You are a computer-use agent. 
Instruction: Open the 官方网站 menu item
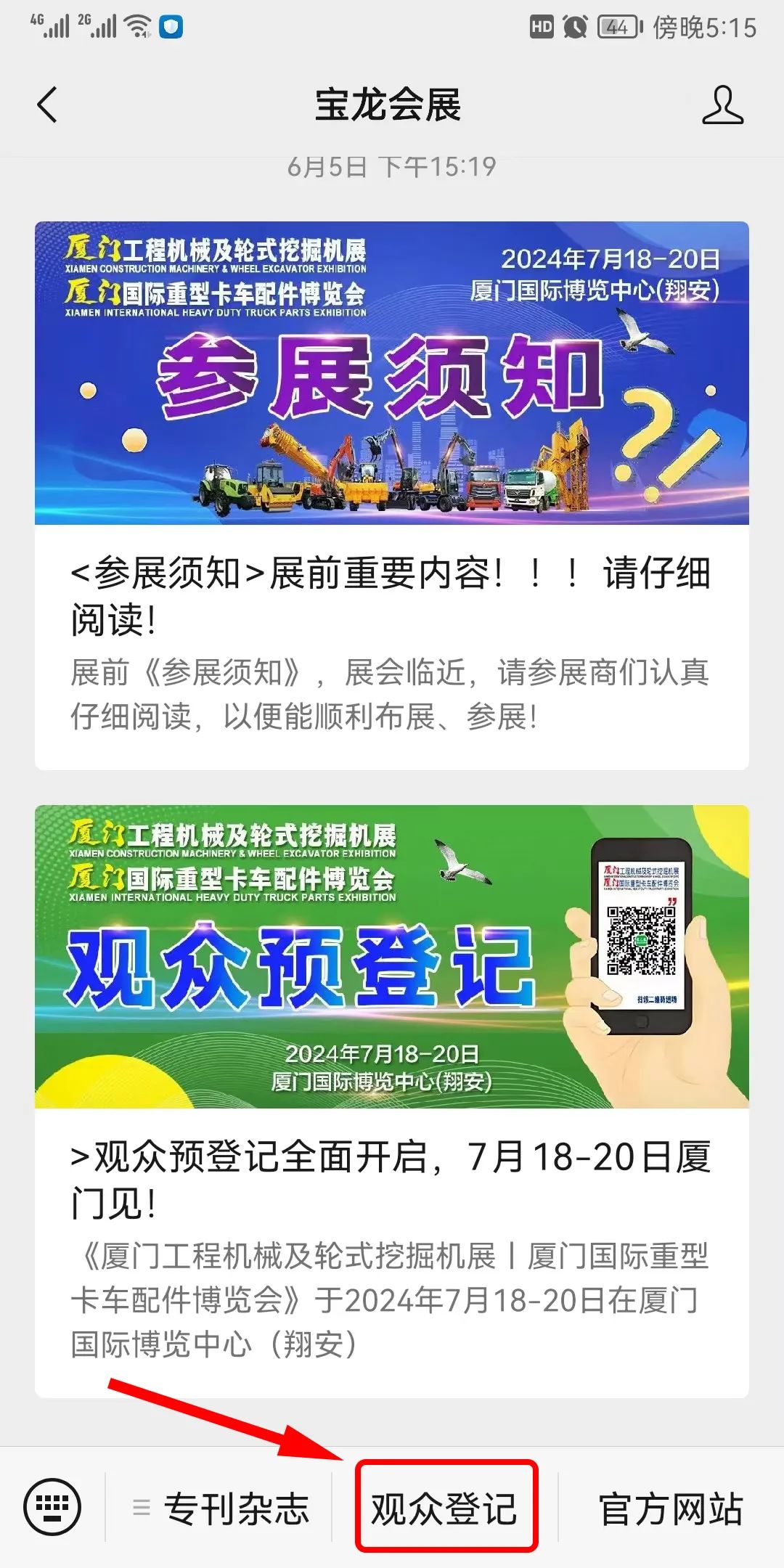click(x=670, y=1509)
